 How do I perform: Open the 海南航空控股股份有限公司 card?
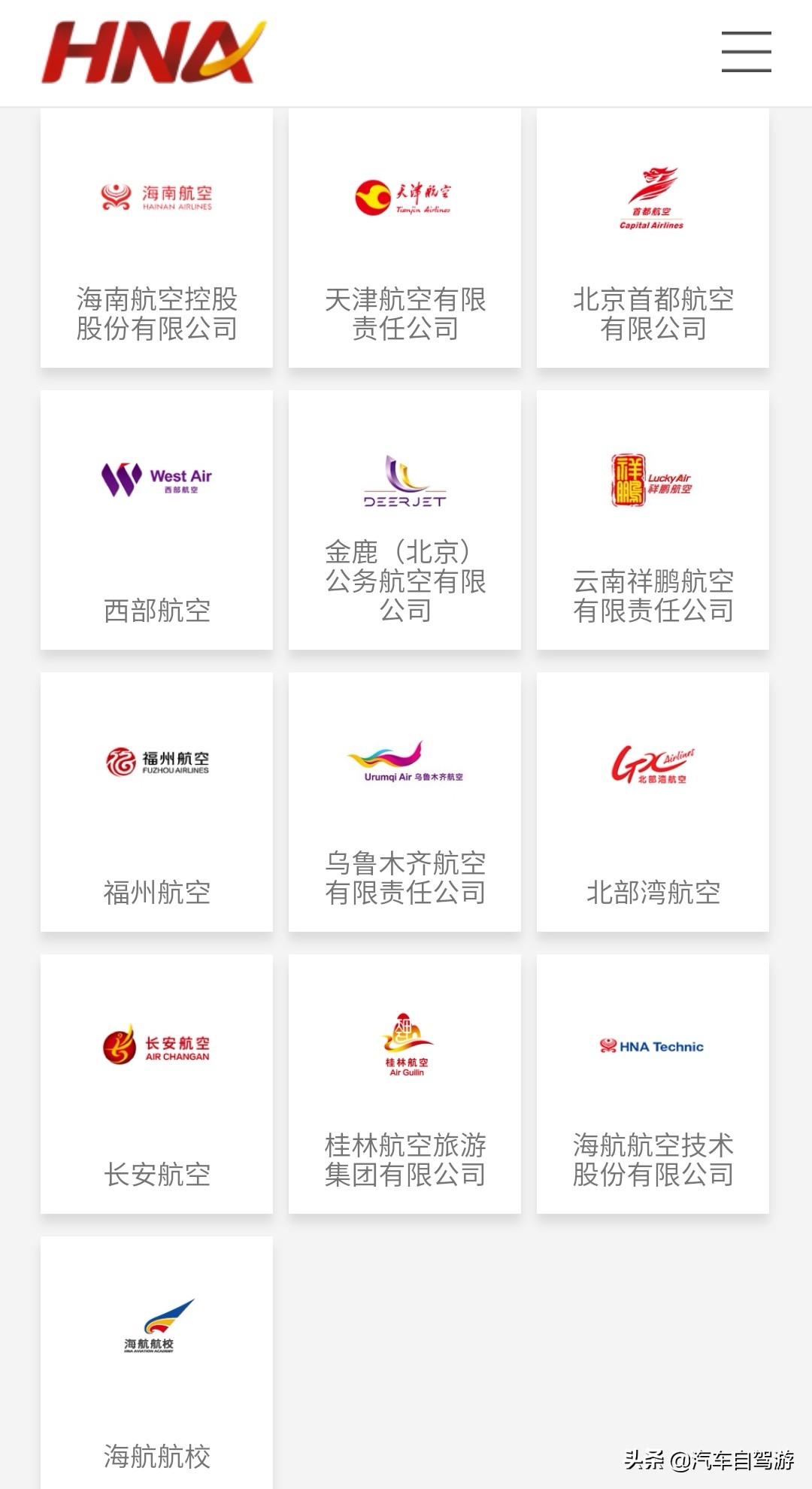click(156, 239)
